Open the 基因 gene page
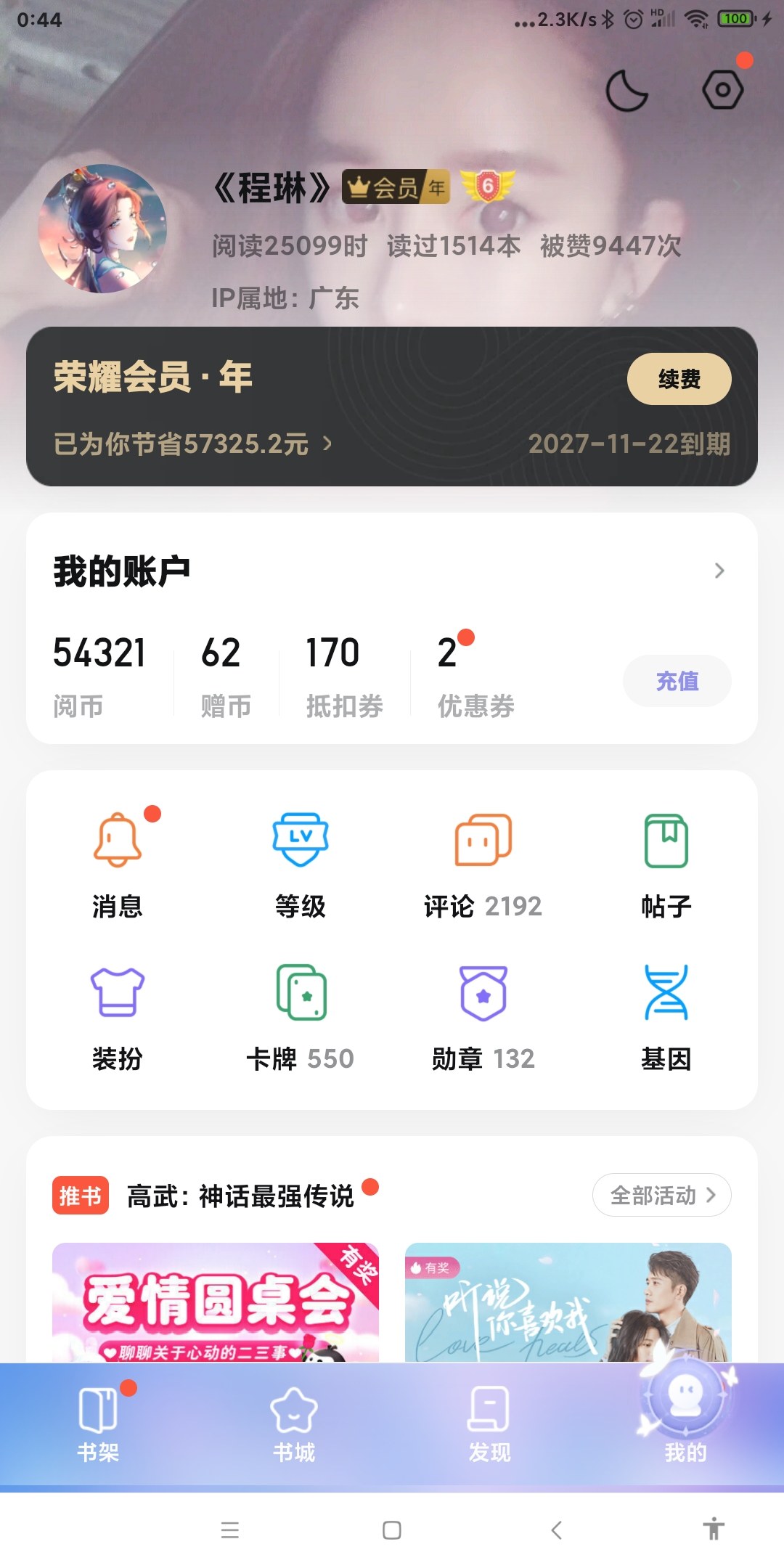Viewport: 784px width, 1568px height. coord(666,1018)
